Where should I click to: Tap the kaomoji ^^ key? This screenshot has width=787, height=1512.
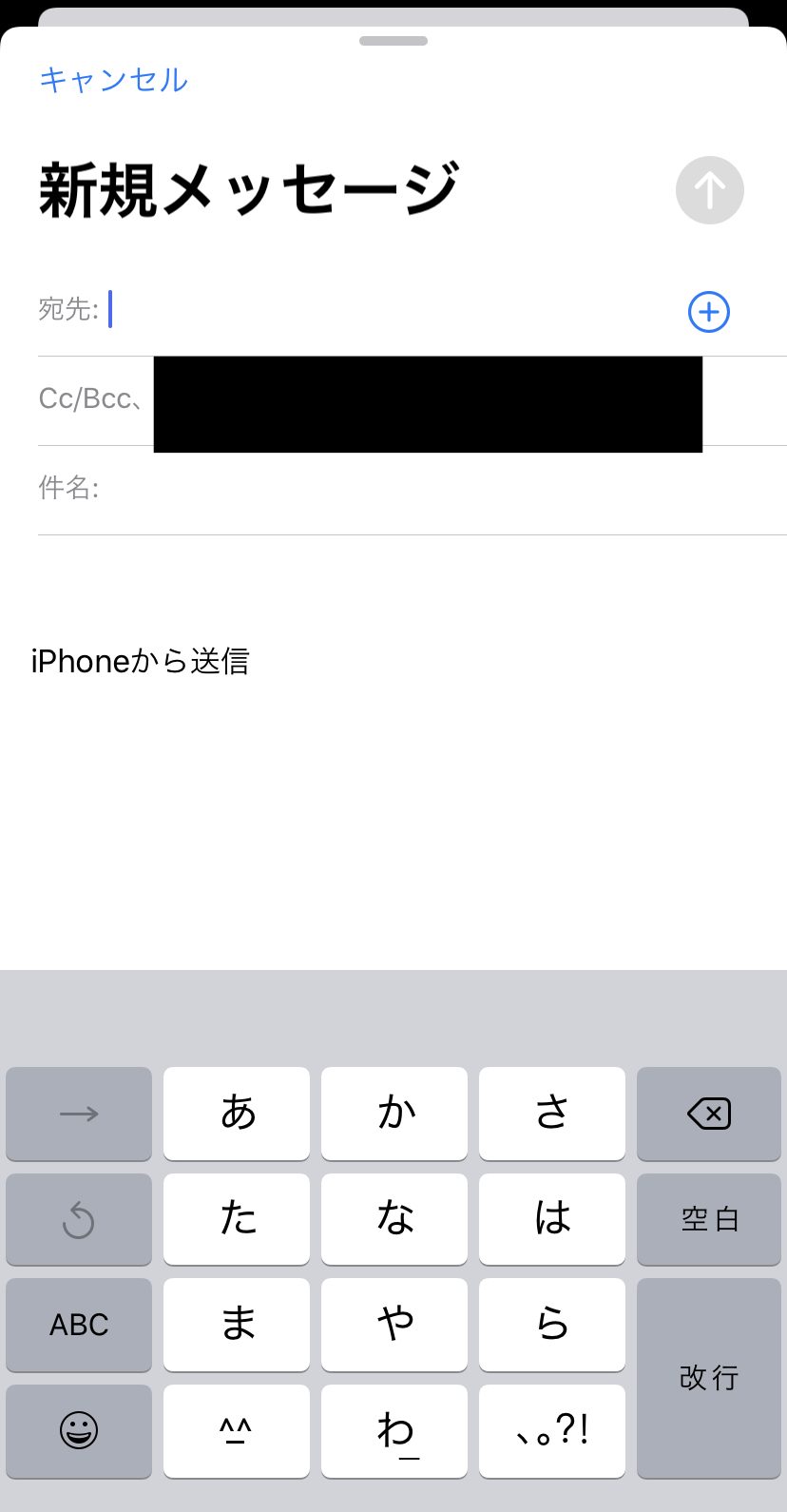tap(236, 1431)
